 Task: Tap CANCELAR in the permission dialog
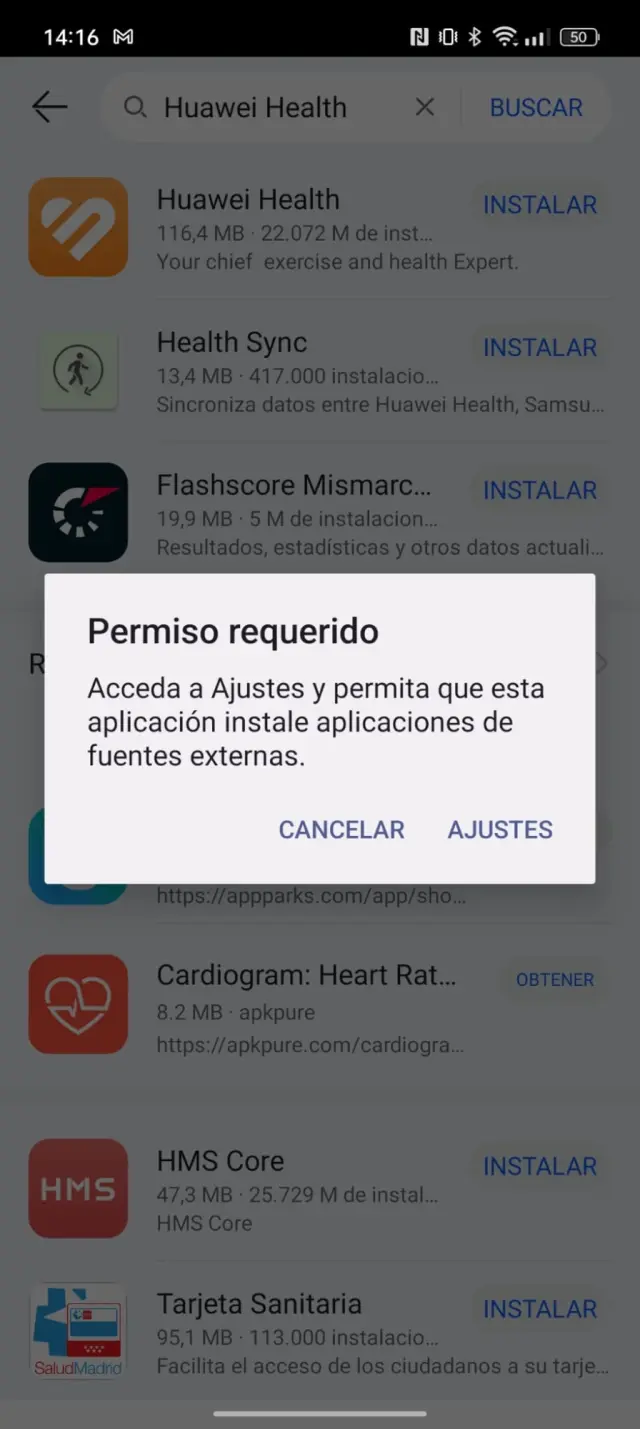[x=341, y=830]
